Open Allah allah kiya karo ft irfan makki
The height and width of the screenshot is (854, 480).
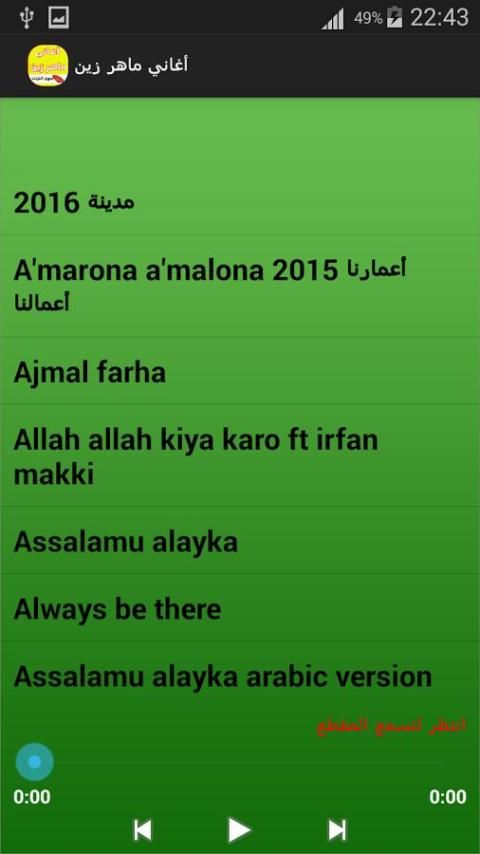pyautogui.click(x=240, y=455)
